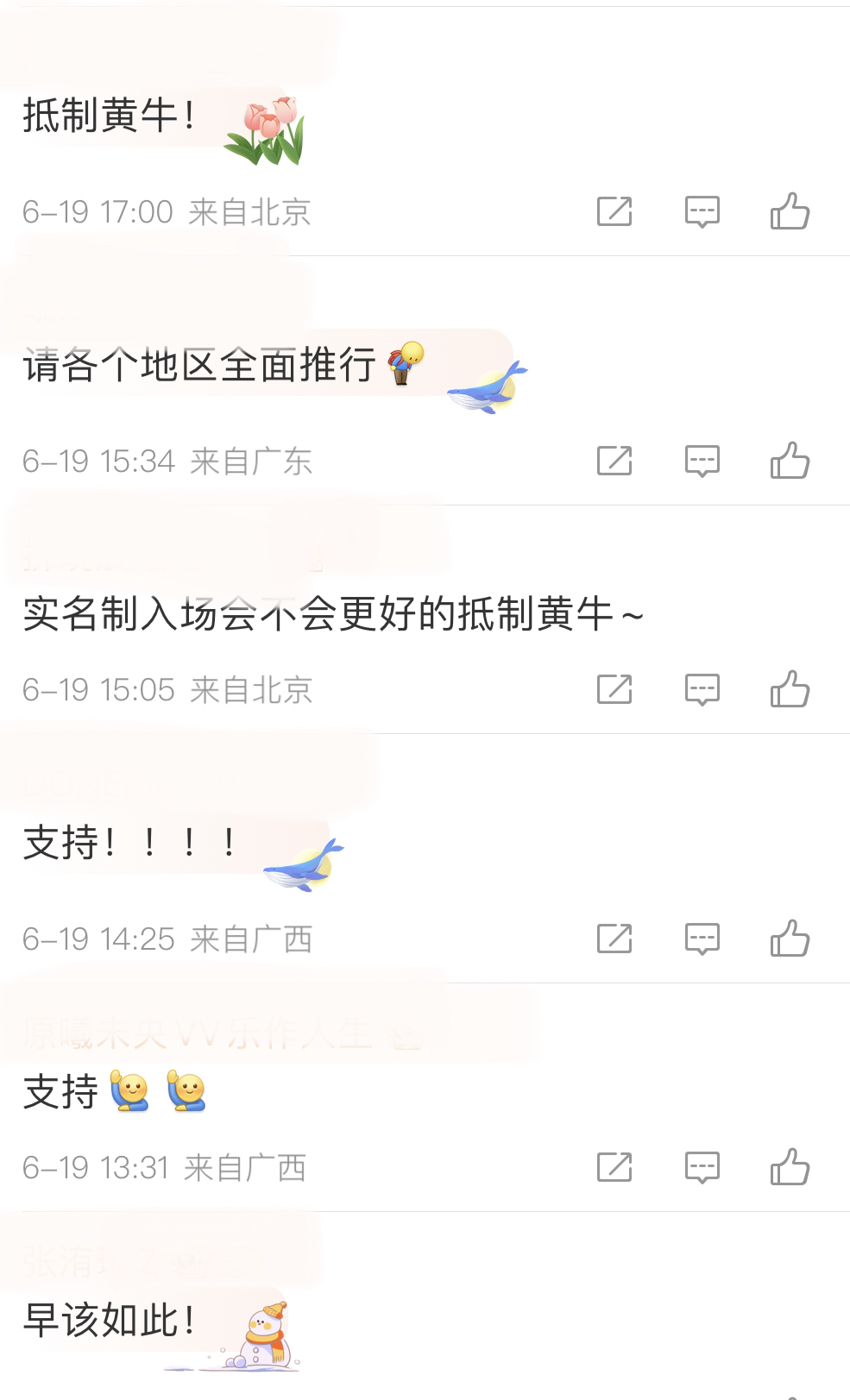Repost the 实名制入场 comment

click(x=614, y=689)
